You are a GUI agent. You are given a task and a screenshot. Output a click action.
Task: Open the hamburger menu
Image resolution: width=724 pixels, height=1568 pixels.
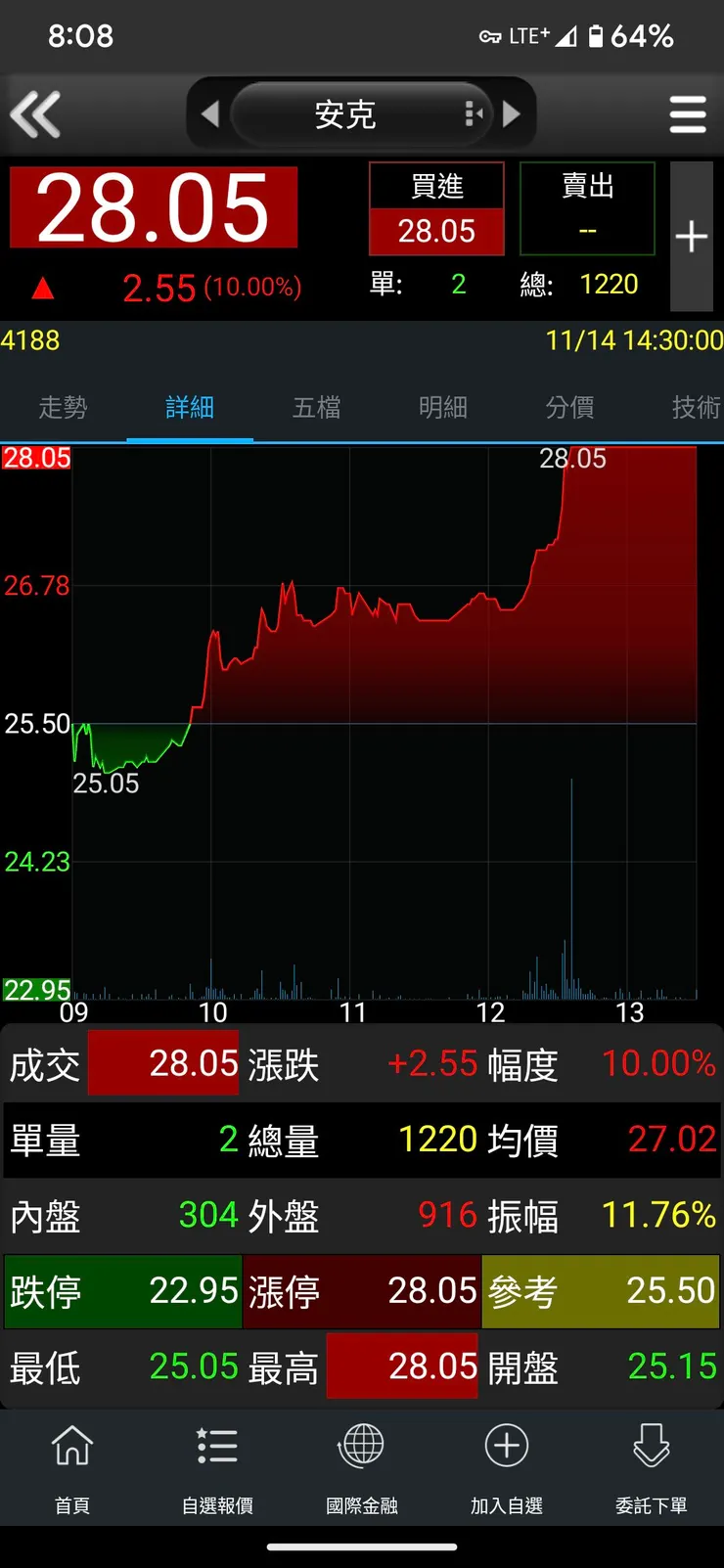coord(688,114)
